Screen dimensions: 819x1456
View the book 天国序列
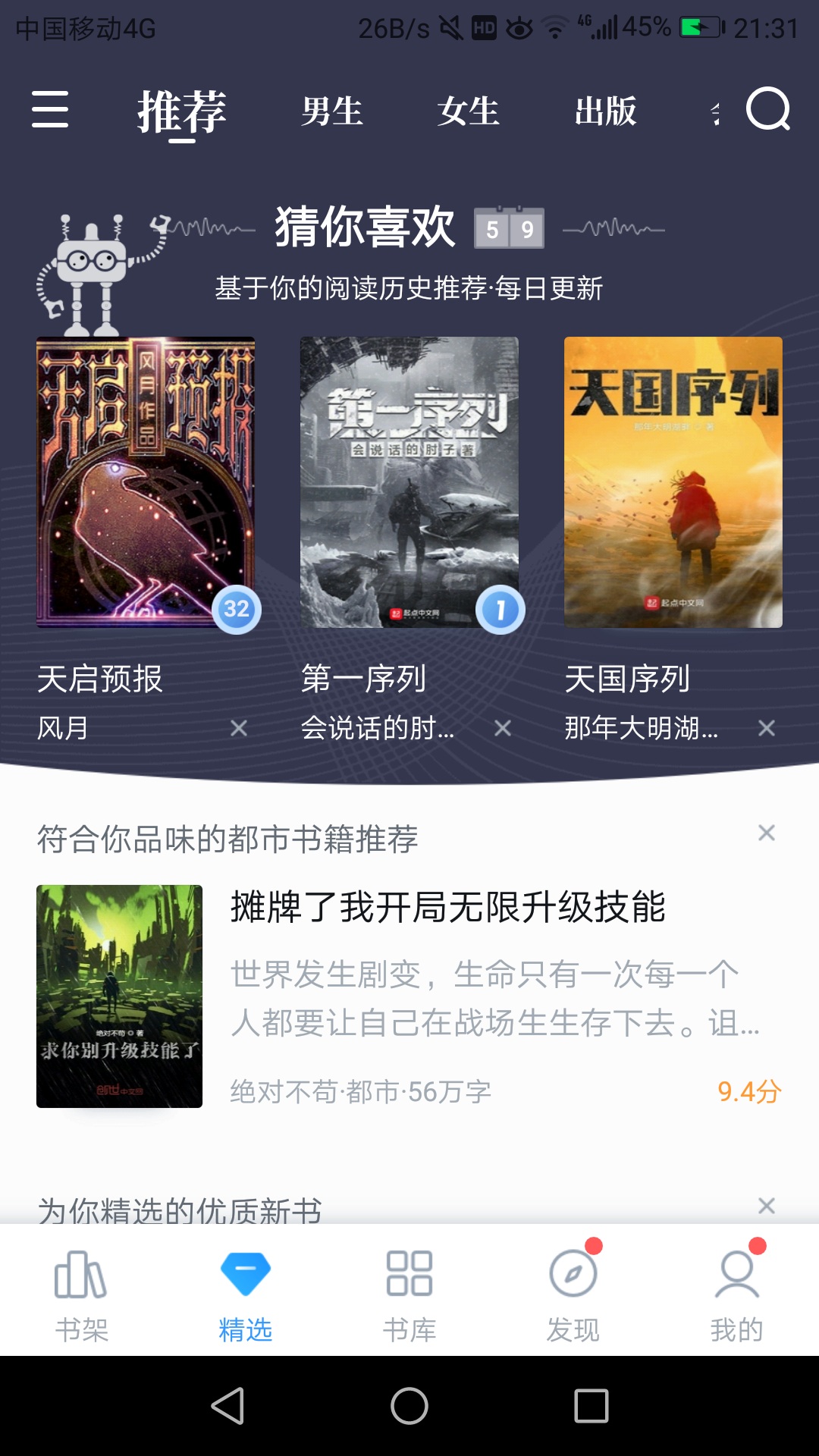(673, 482)
